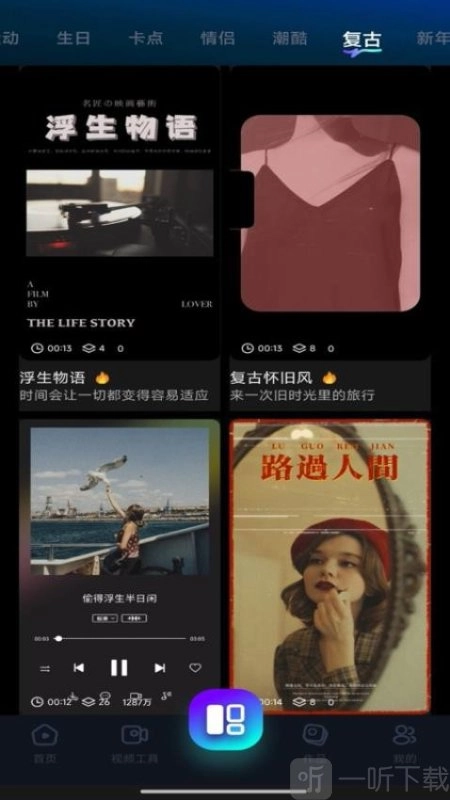The width and height of the screenshot is (450, 800).
Task: Open the 视频工具 tab
Action: [135, 743]
